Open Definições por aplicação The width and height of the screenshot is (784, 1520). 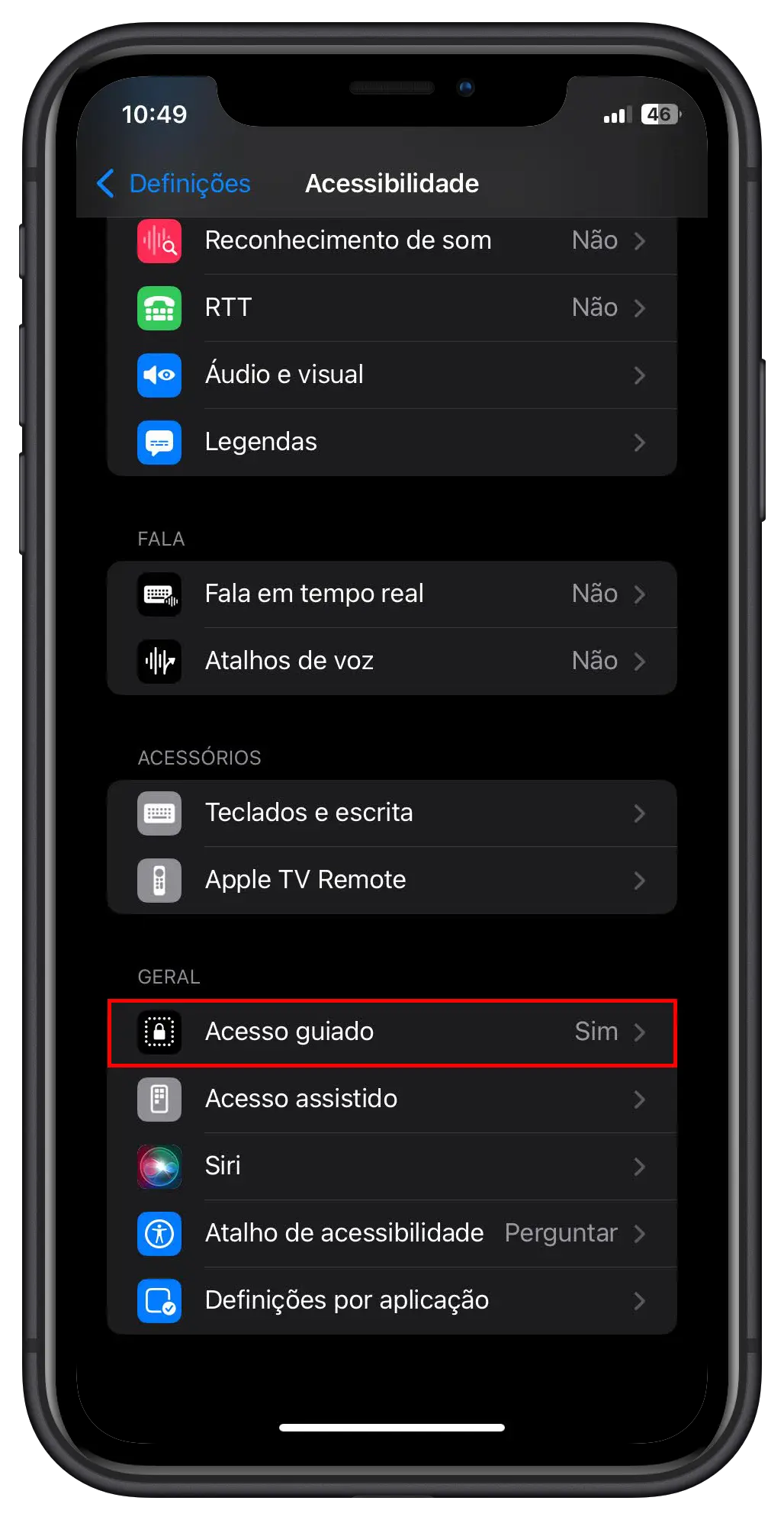(391, 1300)
